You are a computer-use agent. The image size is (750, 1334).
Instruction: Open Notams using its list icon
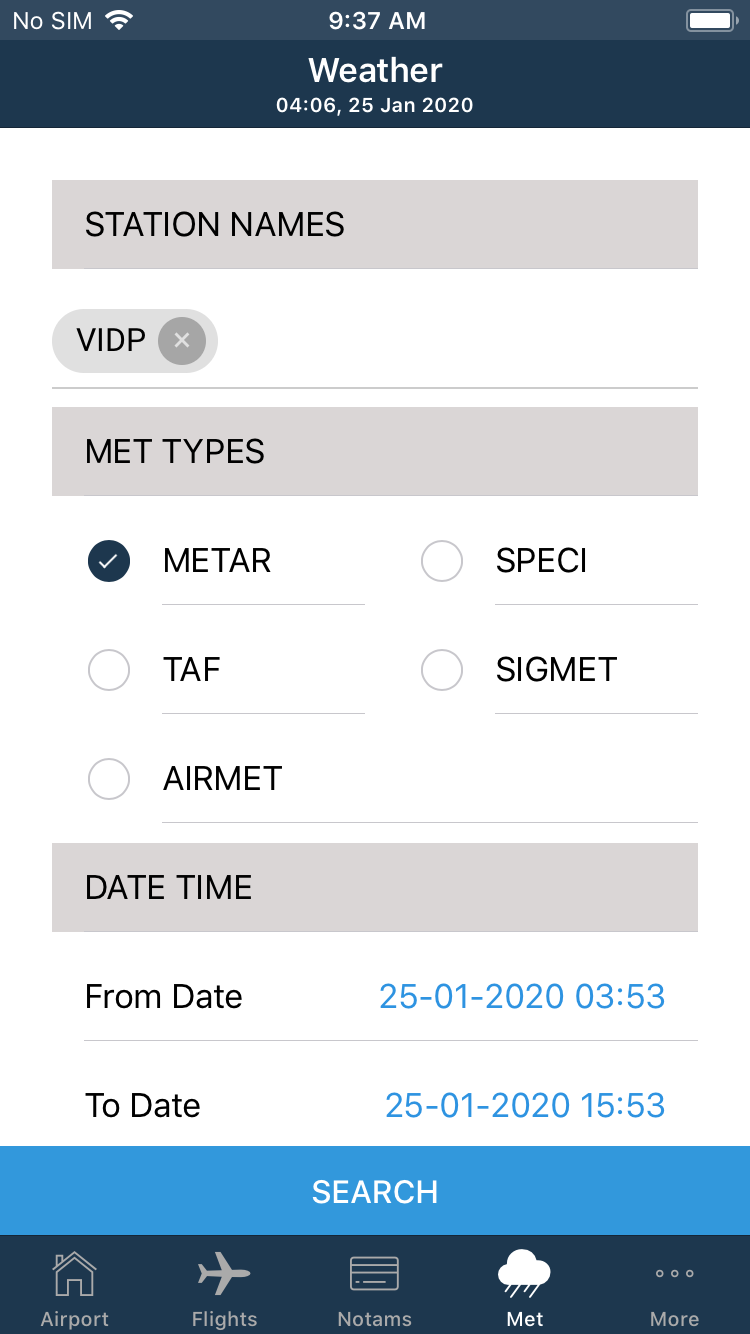coord(374,1272)
